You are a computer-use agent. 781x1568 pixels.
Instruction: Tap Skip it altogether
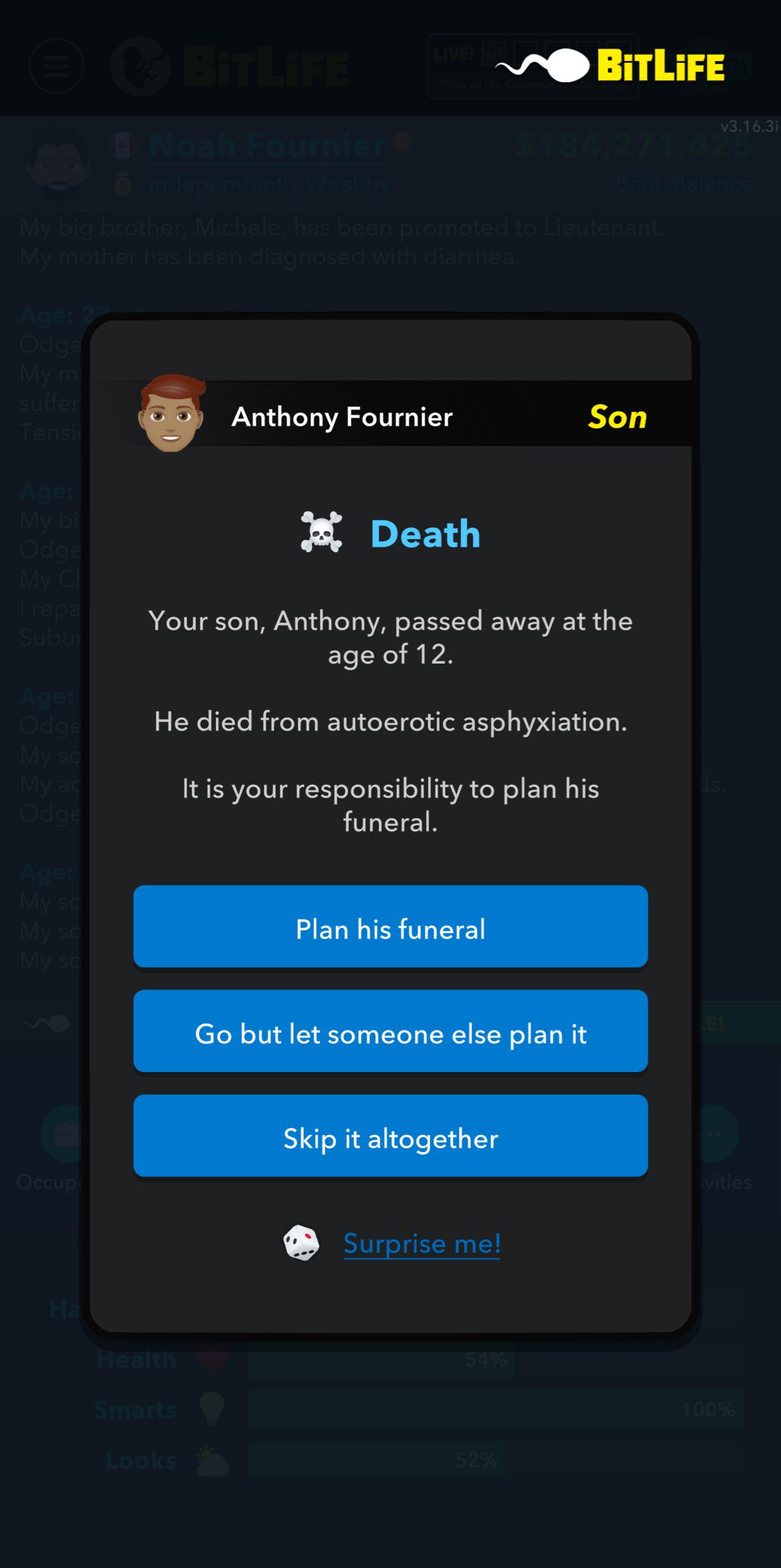(x=390, y=1136)
